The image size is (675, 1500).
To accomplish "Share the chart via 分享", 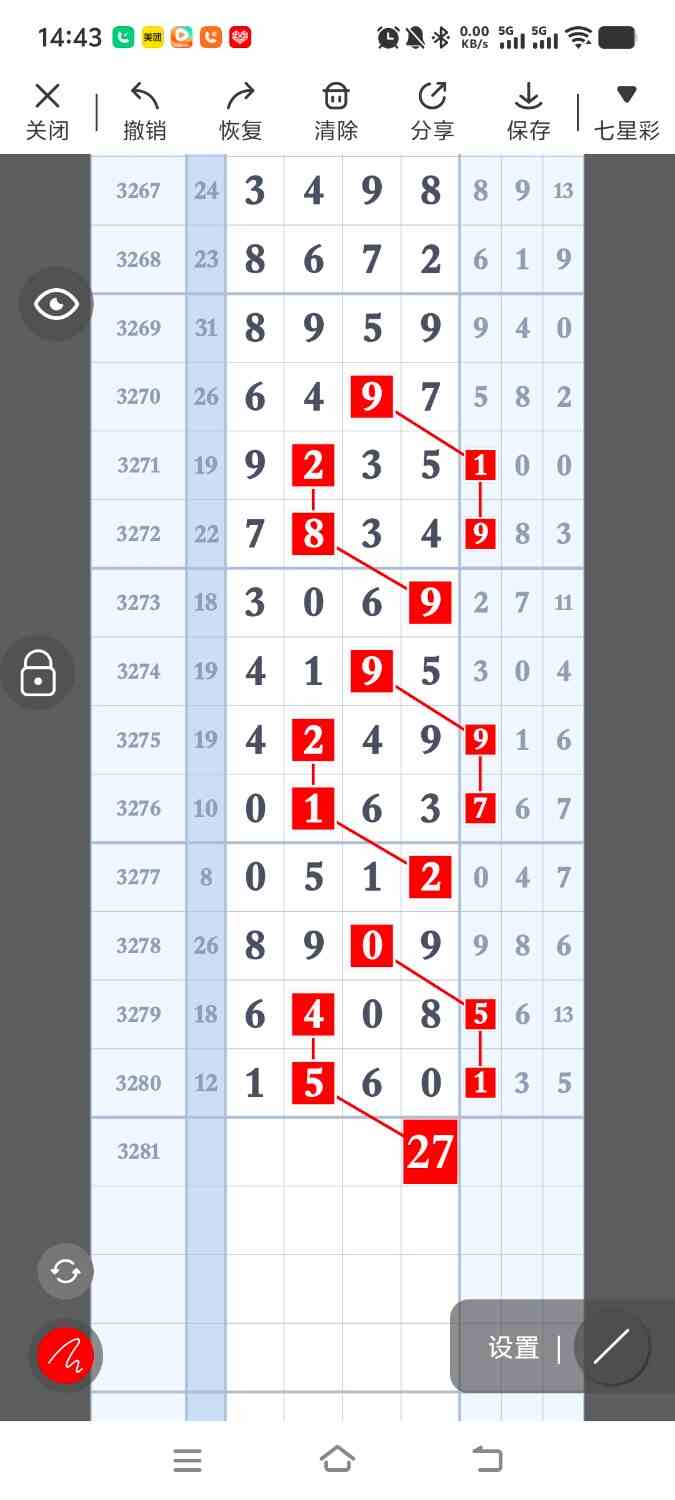I will (x=432, y=112).
